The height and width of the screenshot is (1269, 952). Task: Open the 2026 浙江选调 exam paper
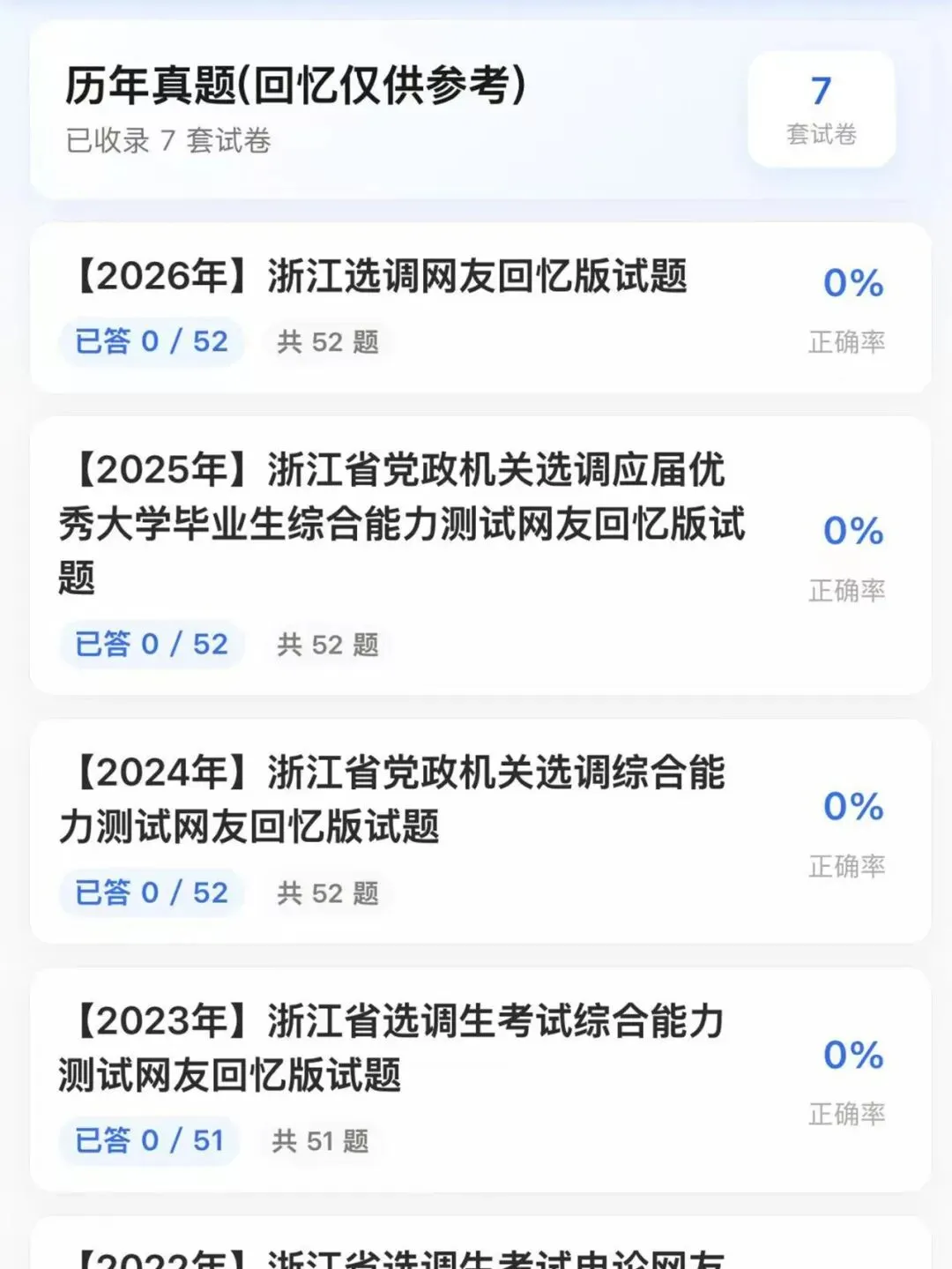(x=480, y=308)
